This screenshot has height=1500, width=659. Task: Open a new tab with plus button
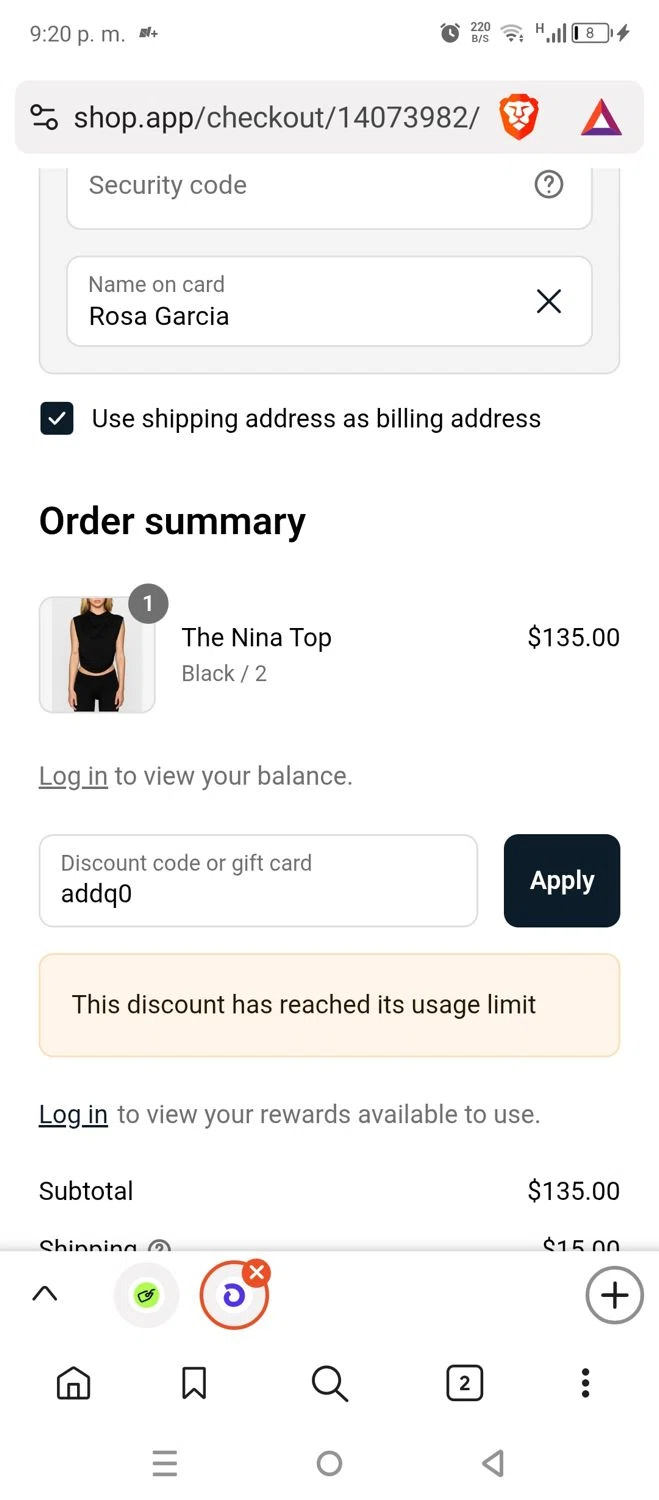coord(613,1295)
